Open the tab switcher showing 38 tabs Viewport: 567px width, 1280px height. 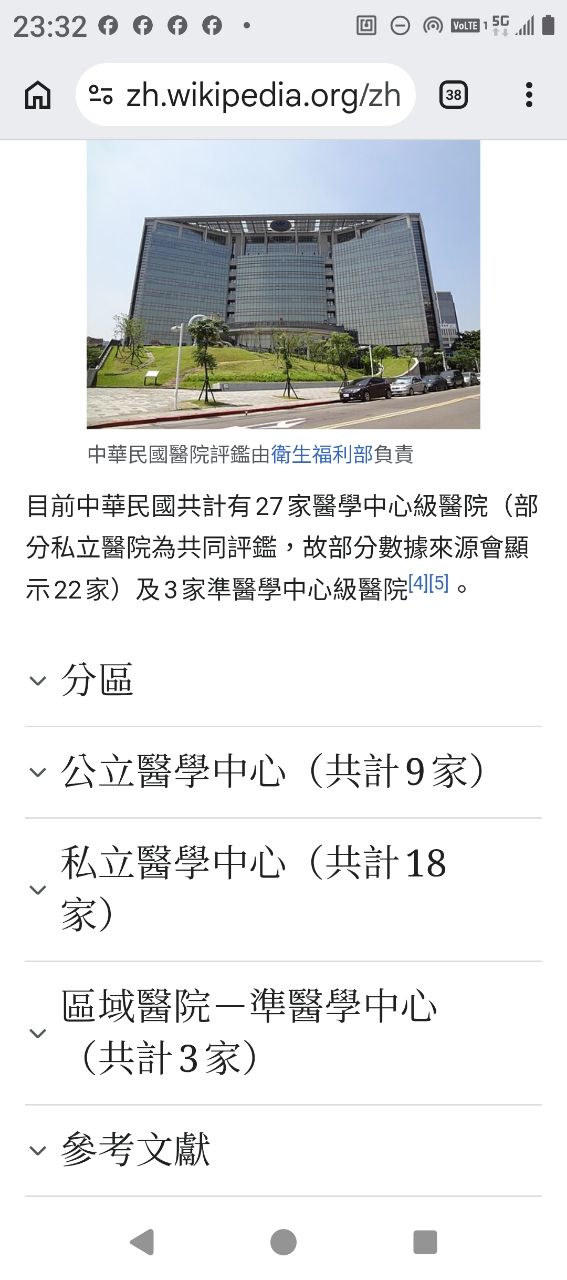click(454, 95)
